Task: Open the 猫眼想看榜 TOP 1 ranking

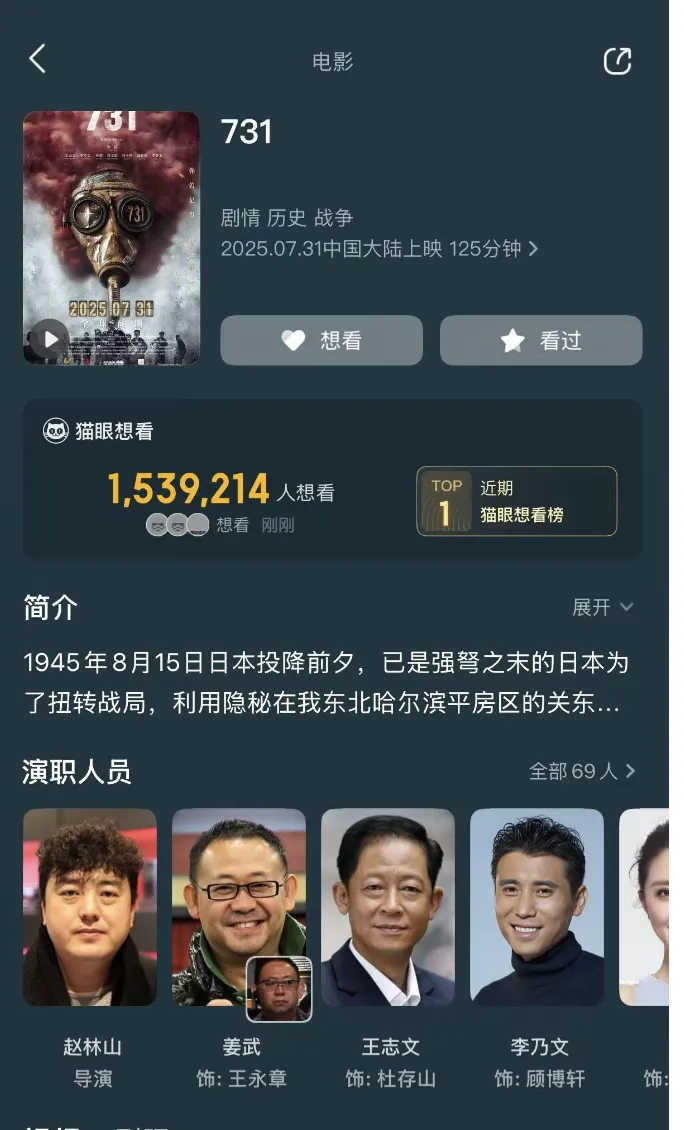Action: pyautogui.click(x=516, y=502)
